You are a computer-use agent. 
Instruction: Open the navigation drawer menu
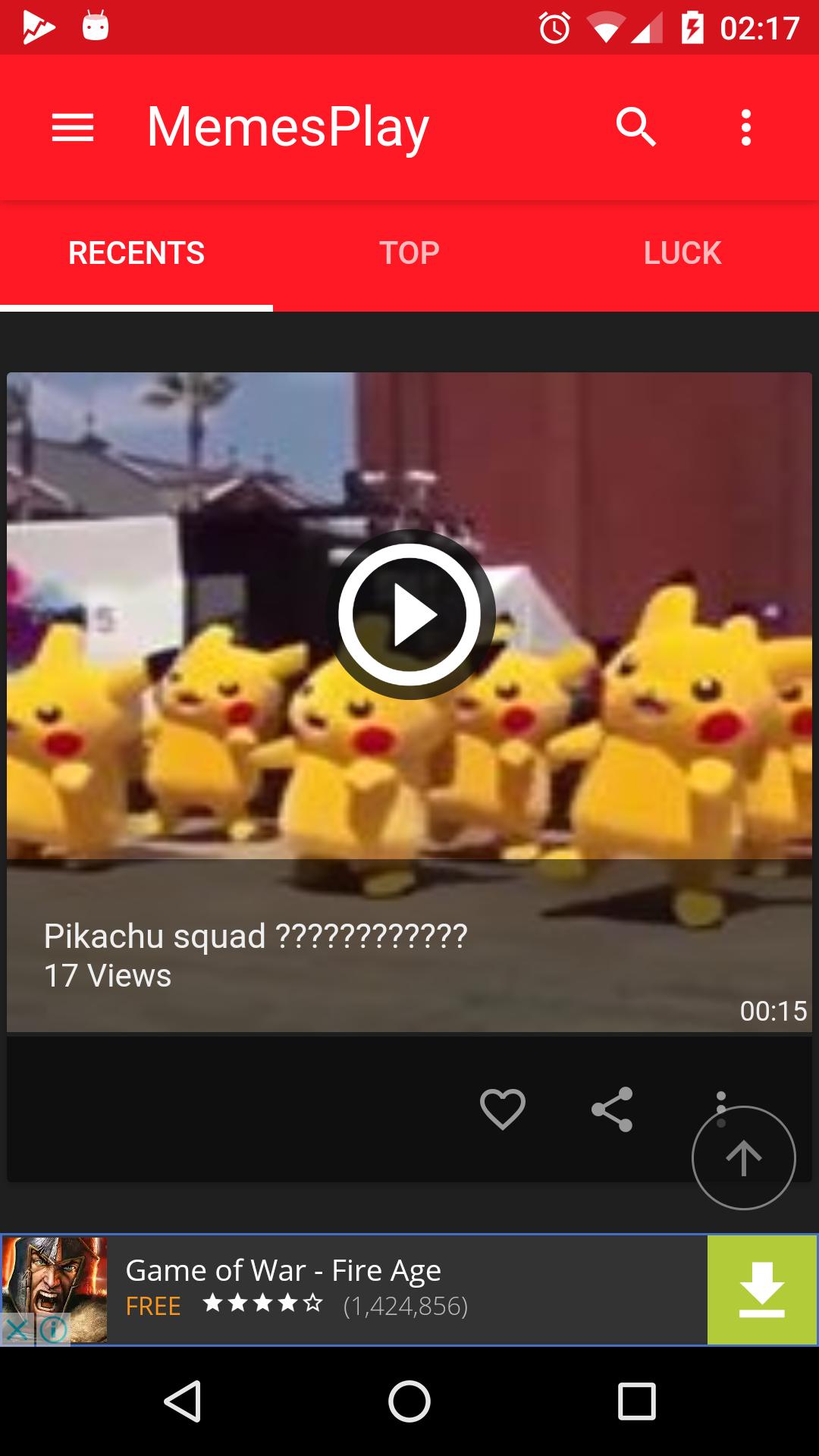(72, 127)
